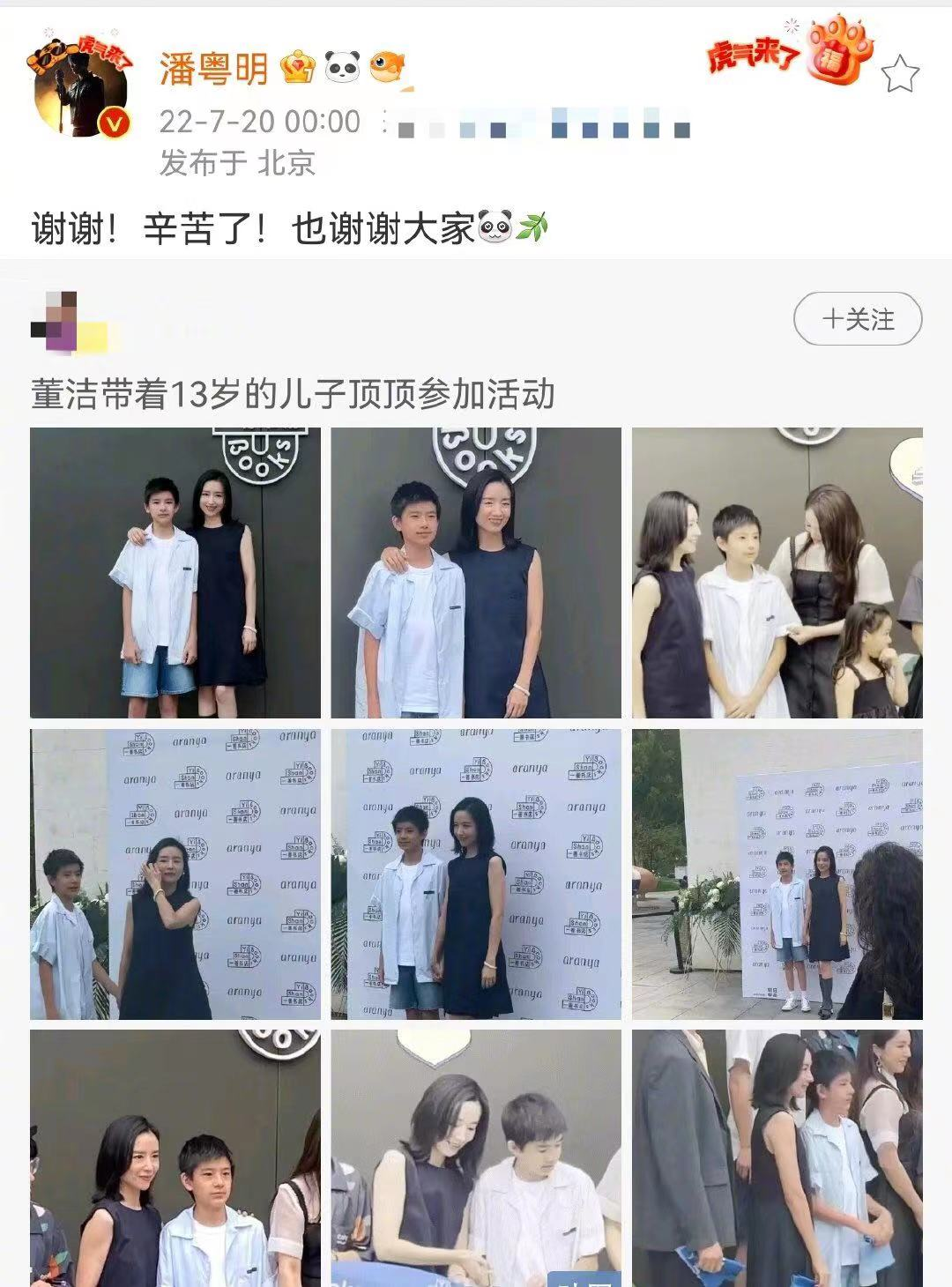
Task: Open photo with the little girl in it
Action: click(x=777, y=573)
